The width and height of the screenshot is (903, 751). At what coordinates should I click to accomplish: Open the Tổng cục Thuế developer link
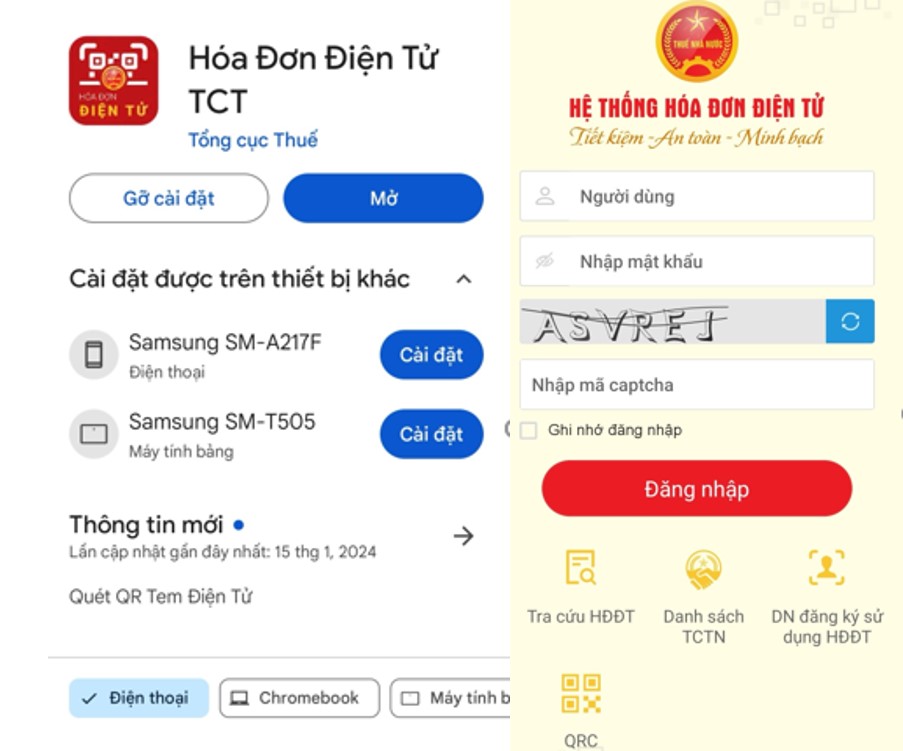click(253, 141)
